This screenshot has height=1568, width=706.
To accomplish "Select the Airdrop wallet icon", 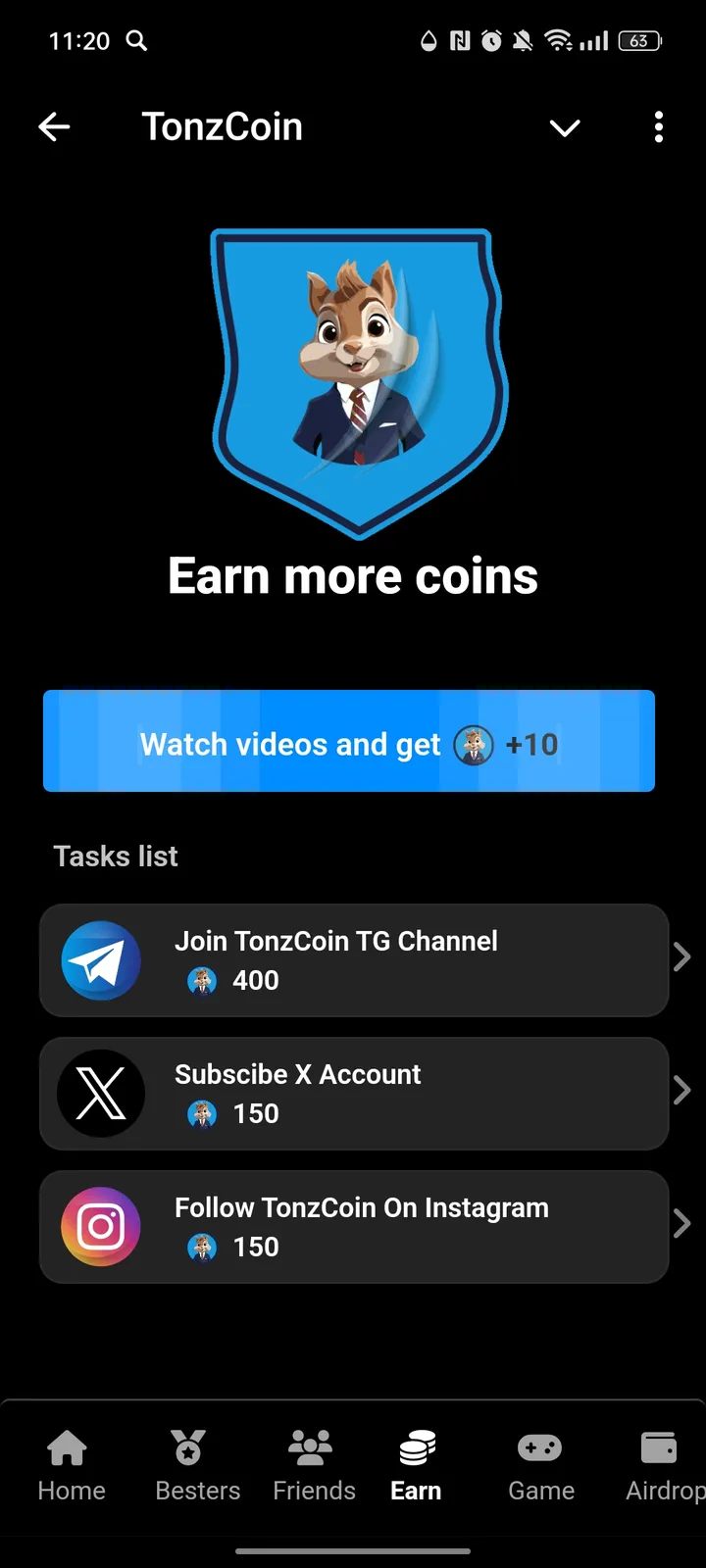I will (x=659, y=1445).
